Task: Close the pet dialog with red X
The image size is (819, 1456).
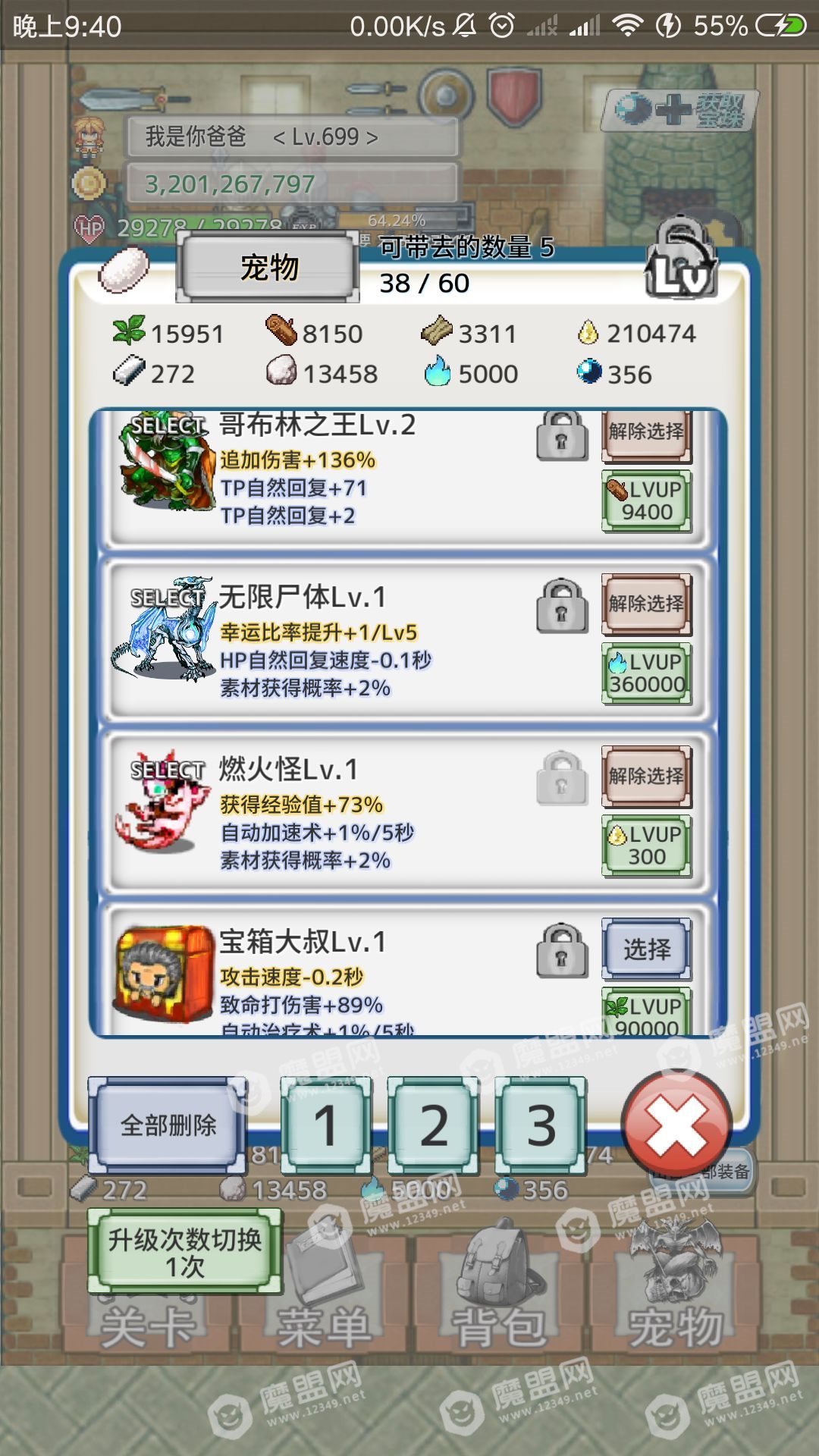Action: point(676,1125)
